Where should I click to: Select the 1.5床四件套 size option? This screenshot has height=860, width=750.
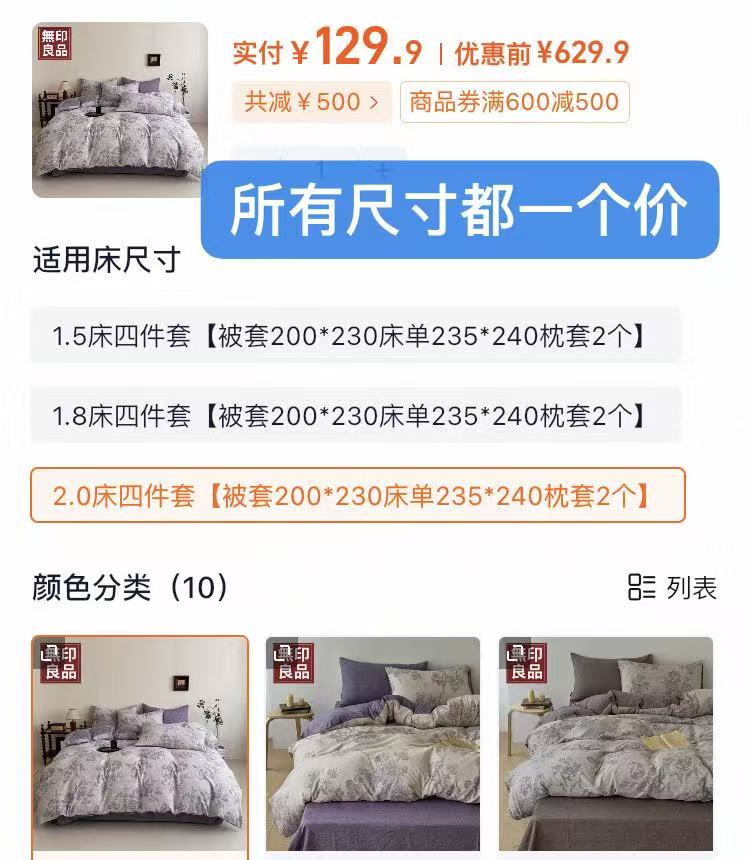pyautogui.click(x=355, y=335)
